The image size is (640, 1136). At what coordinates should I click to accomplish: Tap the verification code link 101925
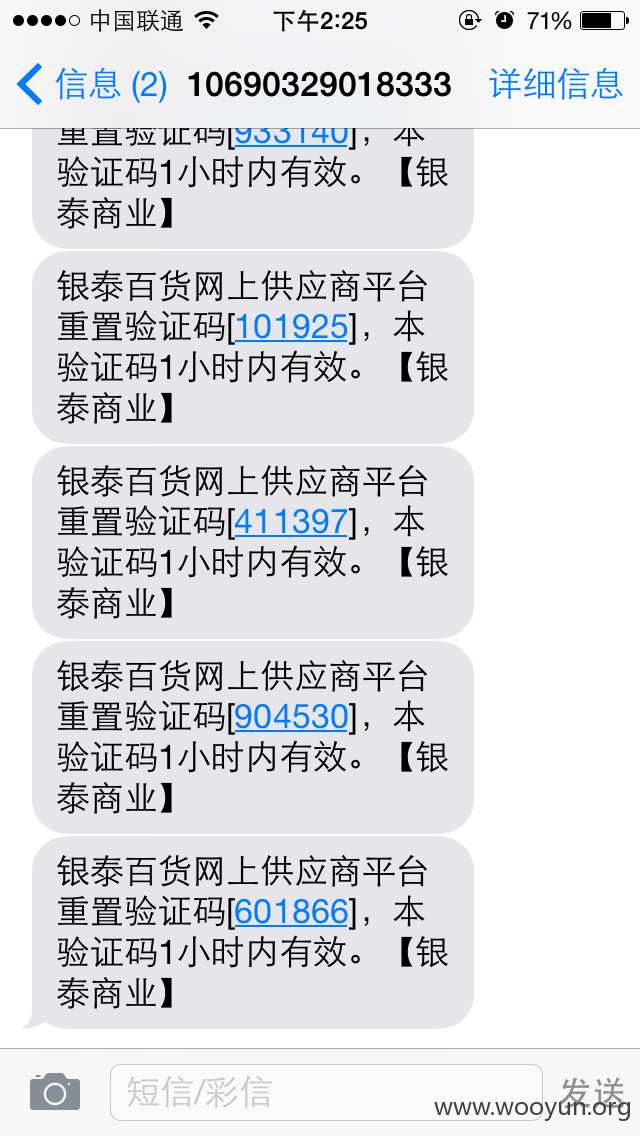(292, 327)
